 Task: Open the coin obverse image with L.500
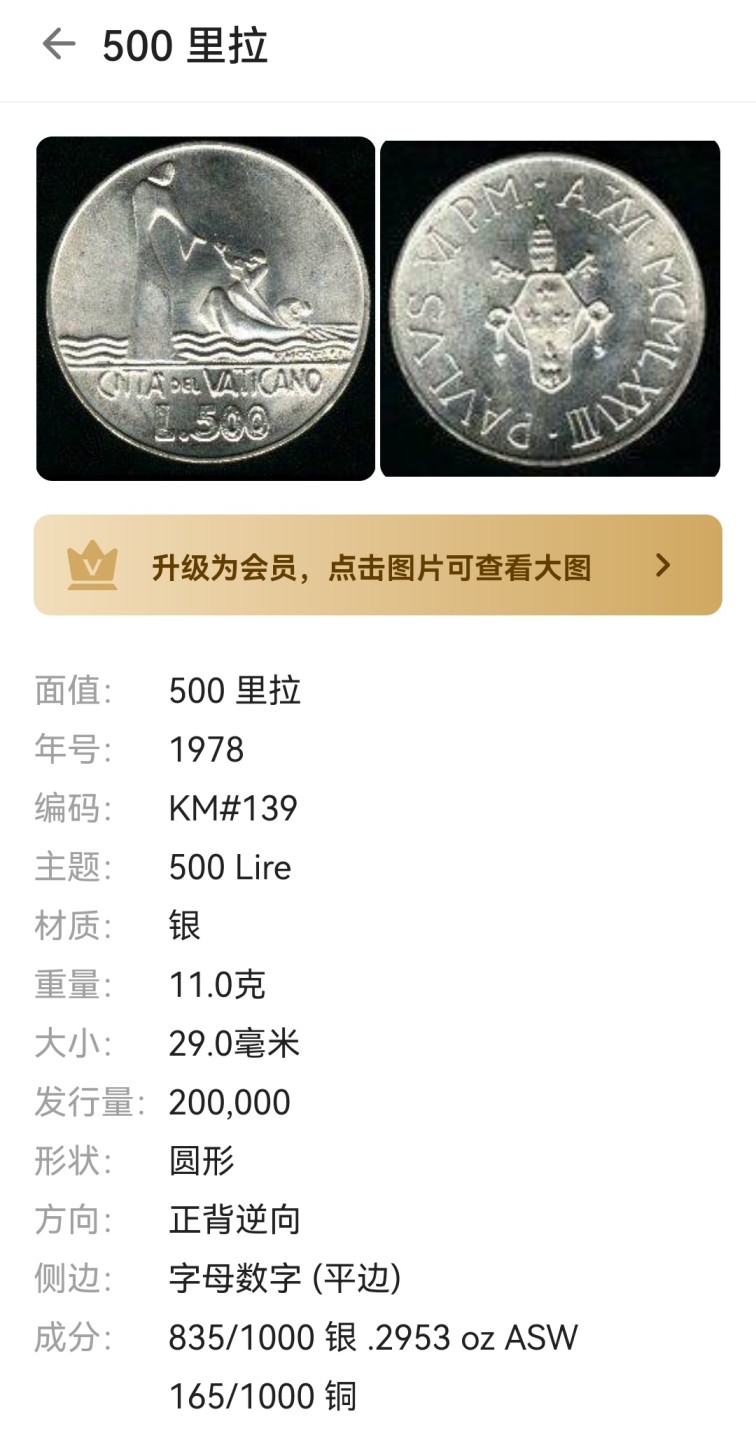pyautogui.click(x=206, y=309)
